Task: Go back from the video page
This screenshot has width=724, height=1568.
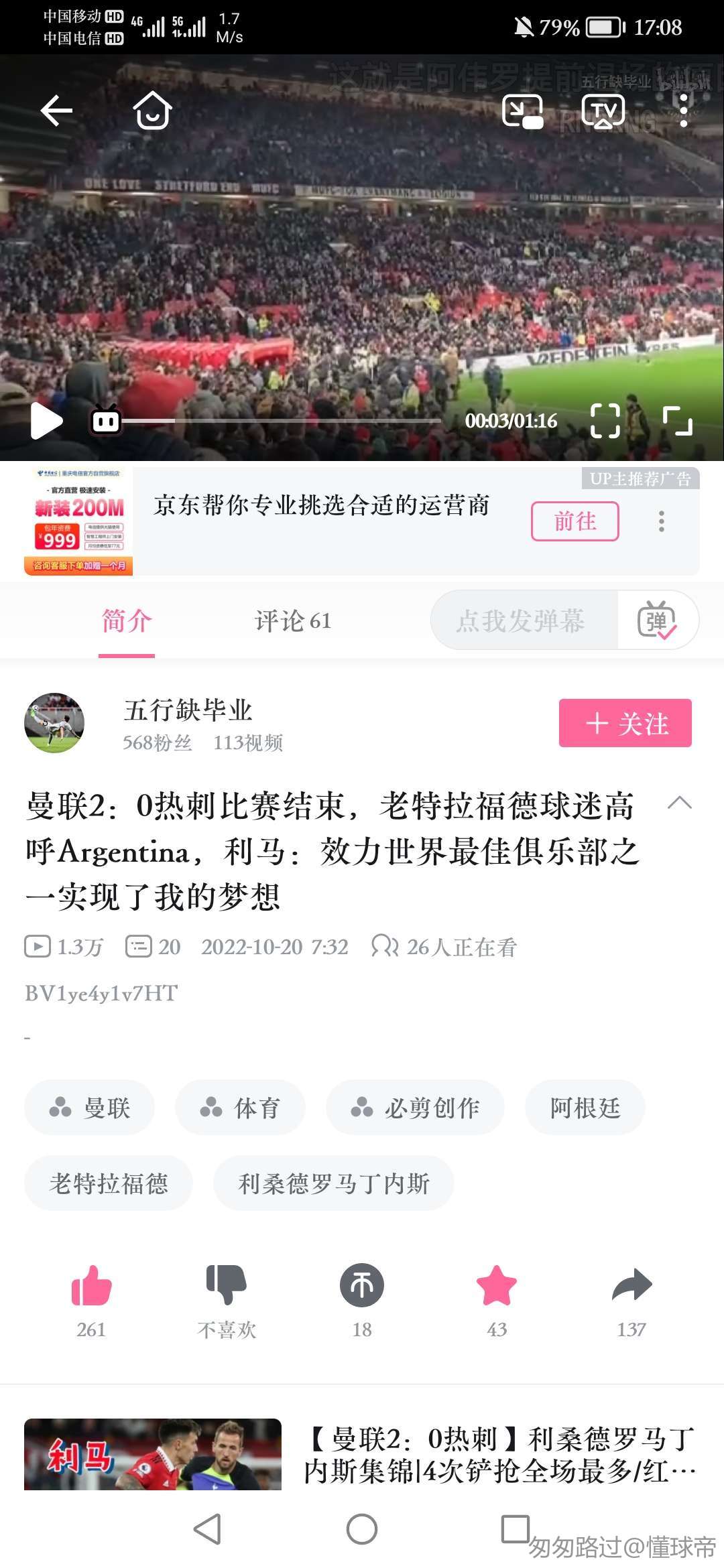Action: [x=56, y=111]
